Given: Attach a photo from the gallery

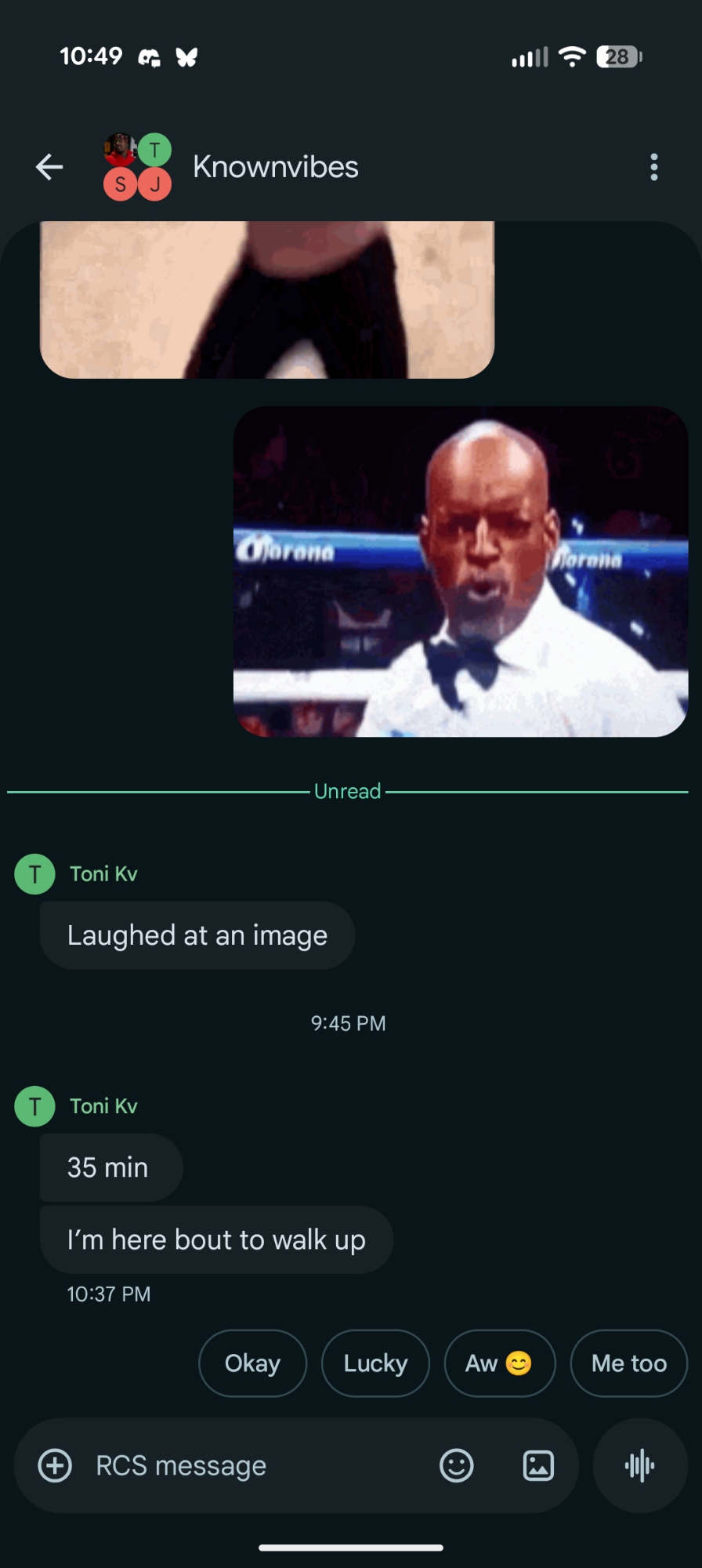Looking at the screenshot, I should click(x=538, y=1465).
